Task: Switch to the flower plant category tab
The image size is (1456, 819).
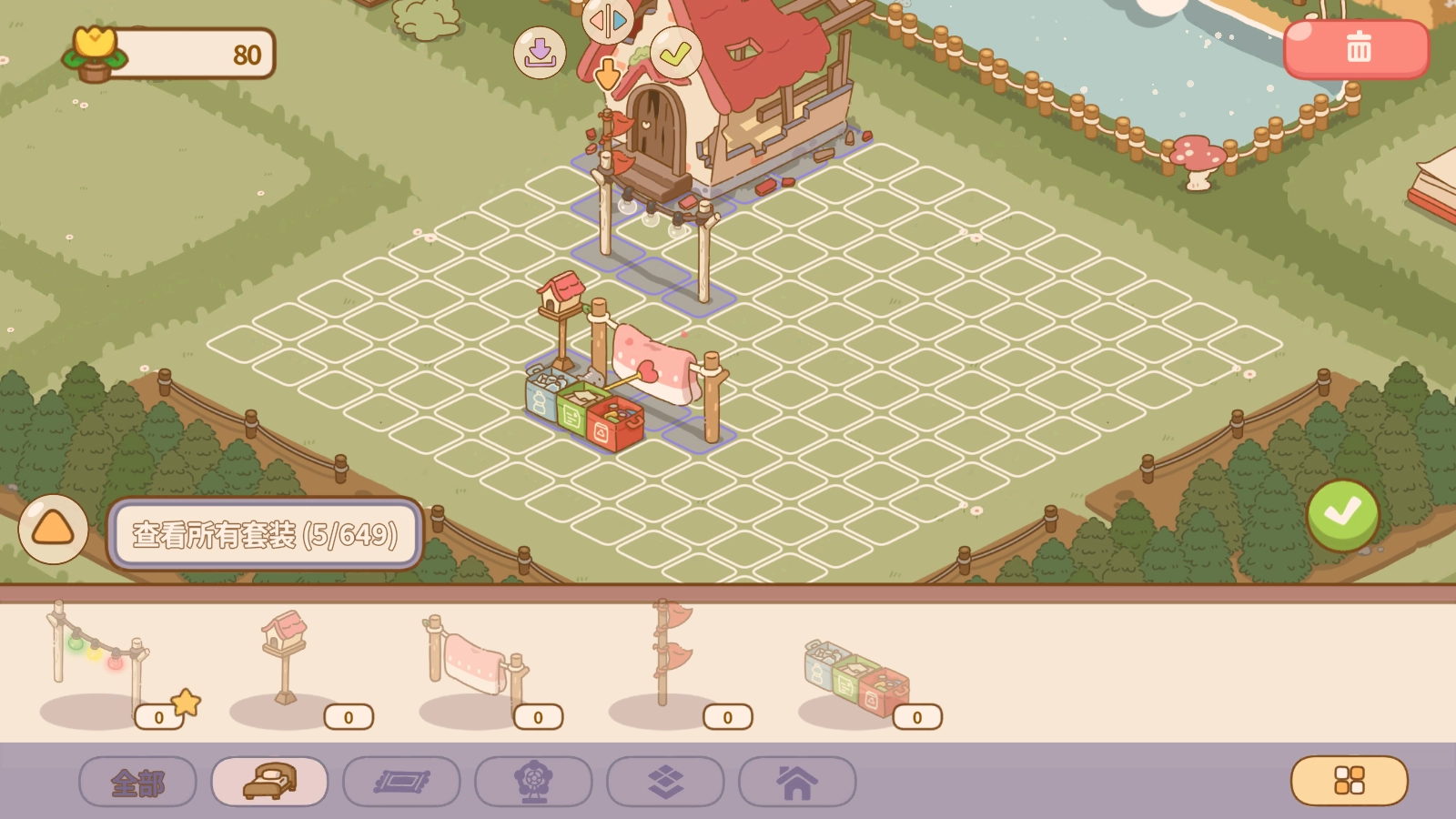Action: pos(533,782)
